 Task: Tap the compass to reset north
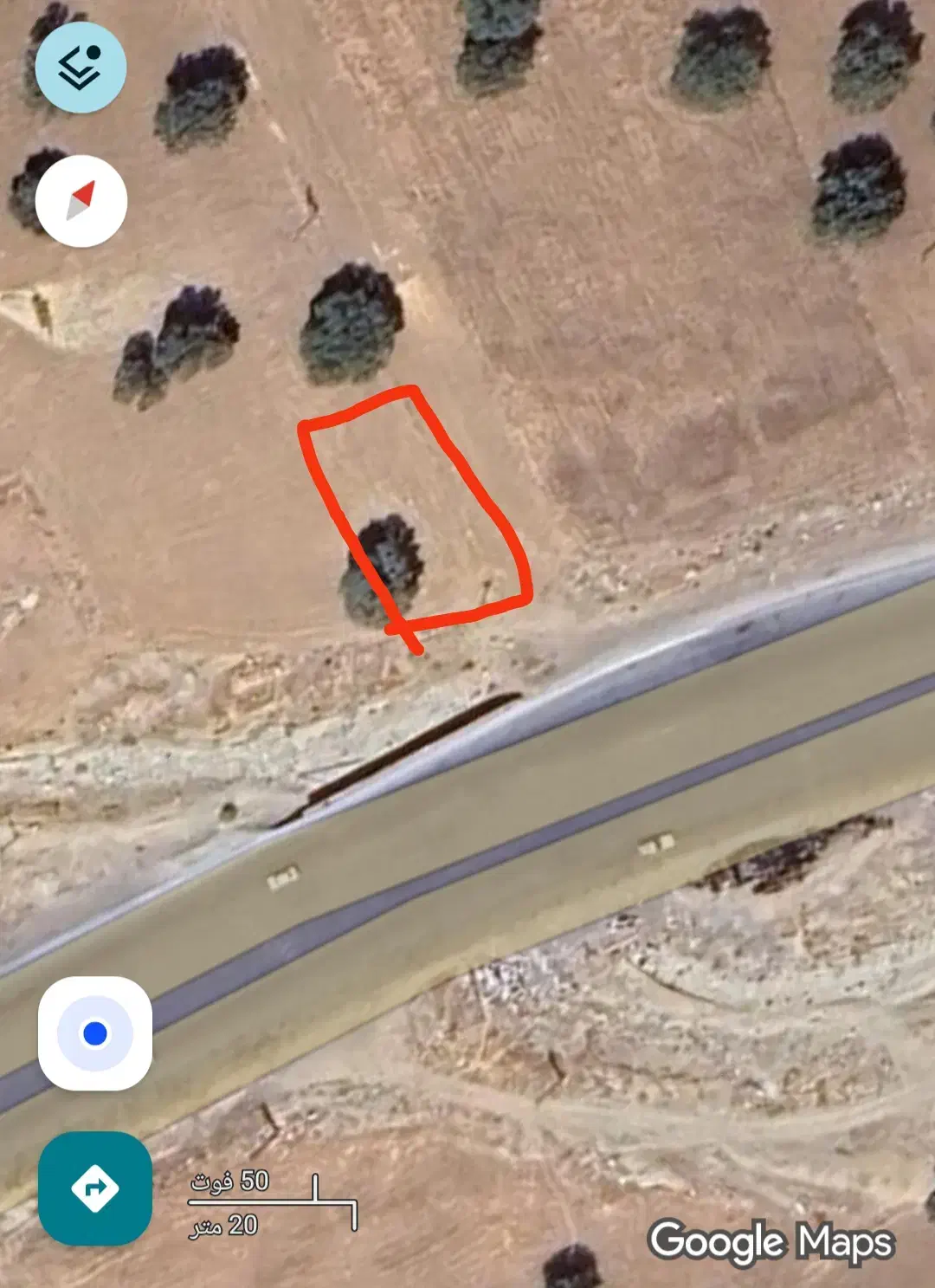81,201
